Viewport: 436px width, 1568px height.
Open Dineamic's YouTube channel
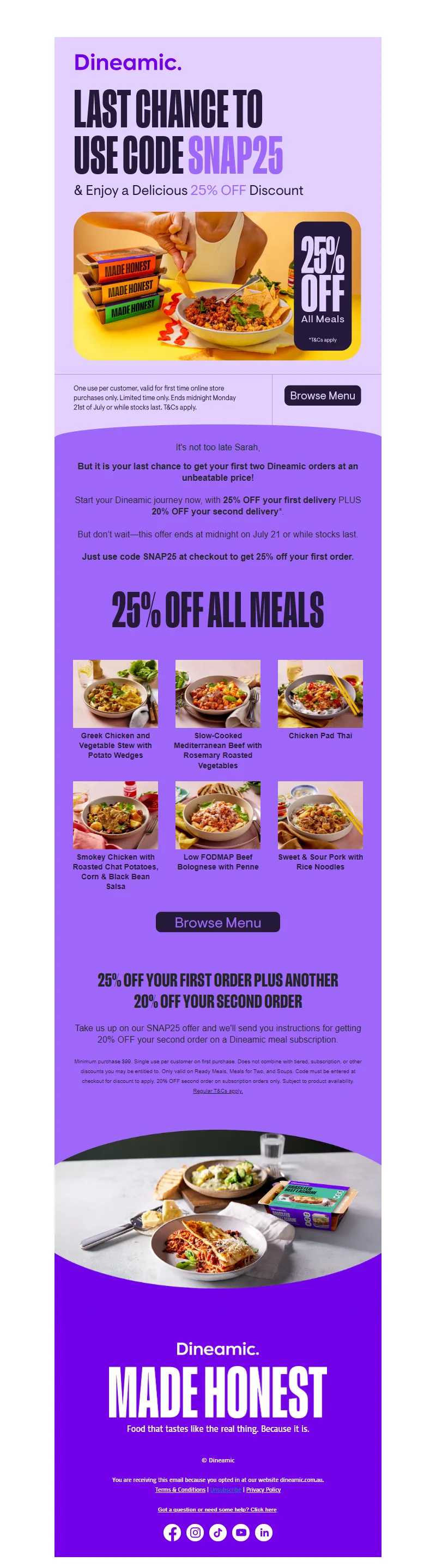240,1533
